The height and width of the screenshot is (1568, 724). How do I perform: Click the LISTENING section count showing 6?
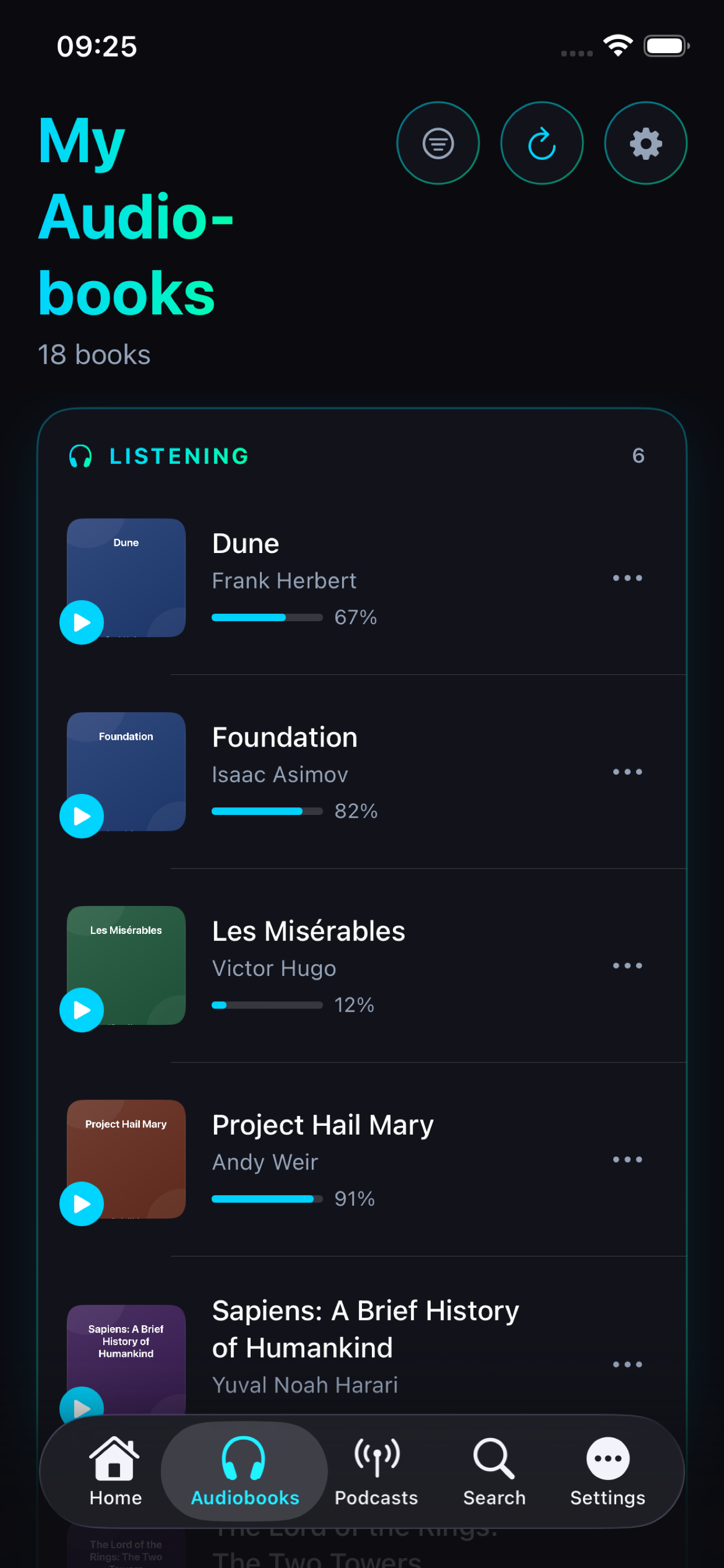pos(638,456)
